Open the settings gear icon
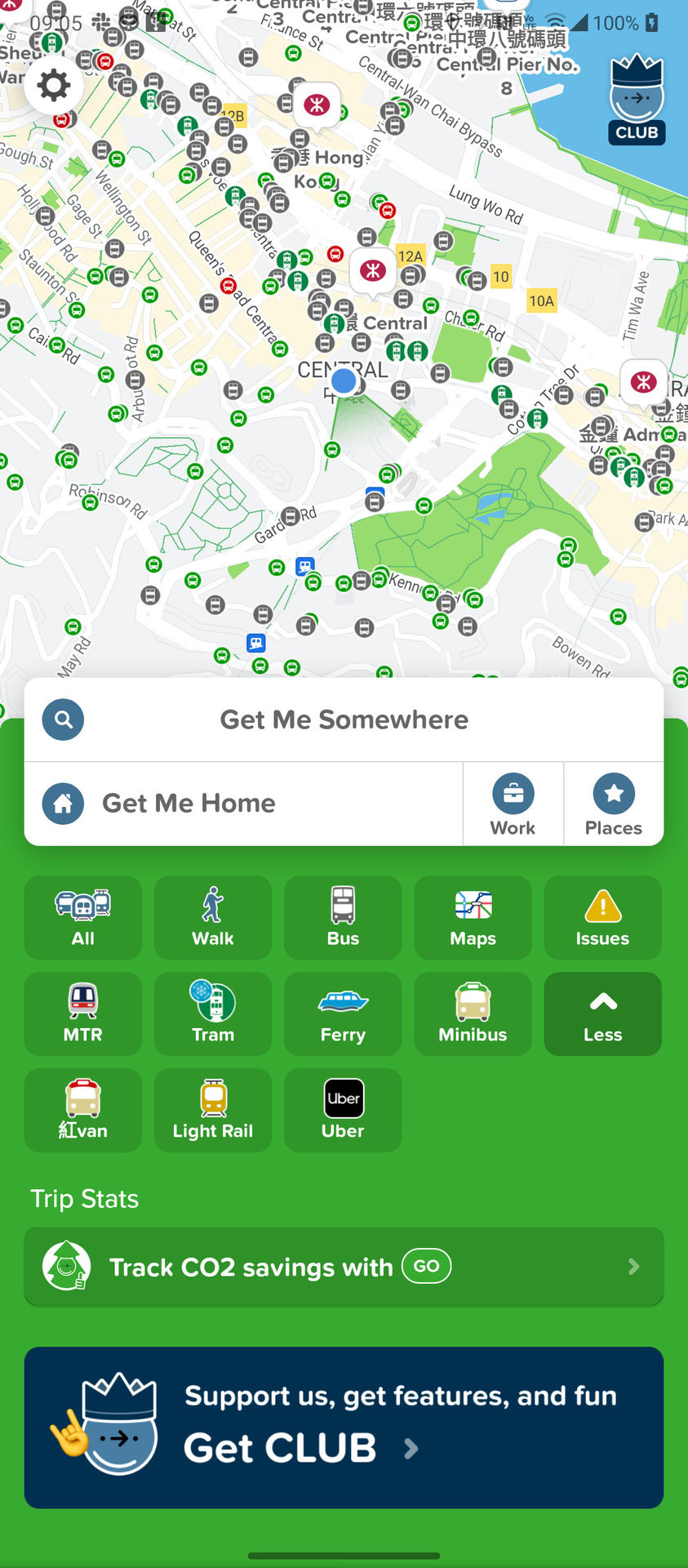 (x=54, y=86)
